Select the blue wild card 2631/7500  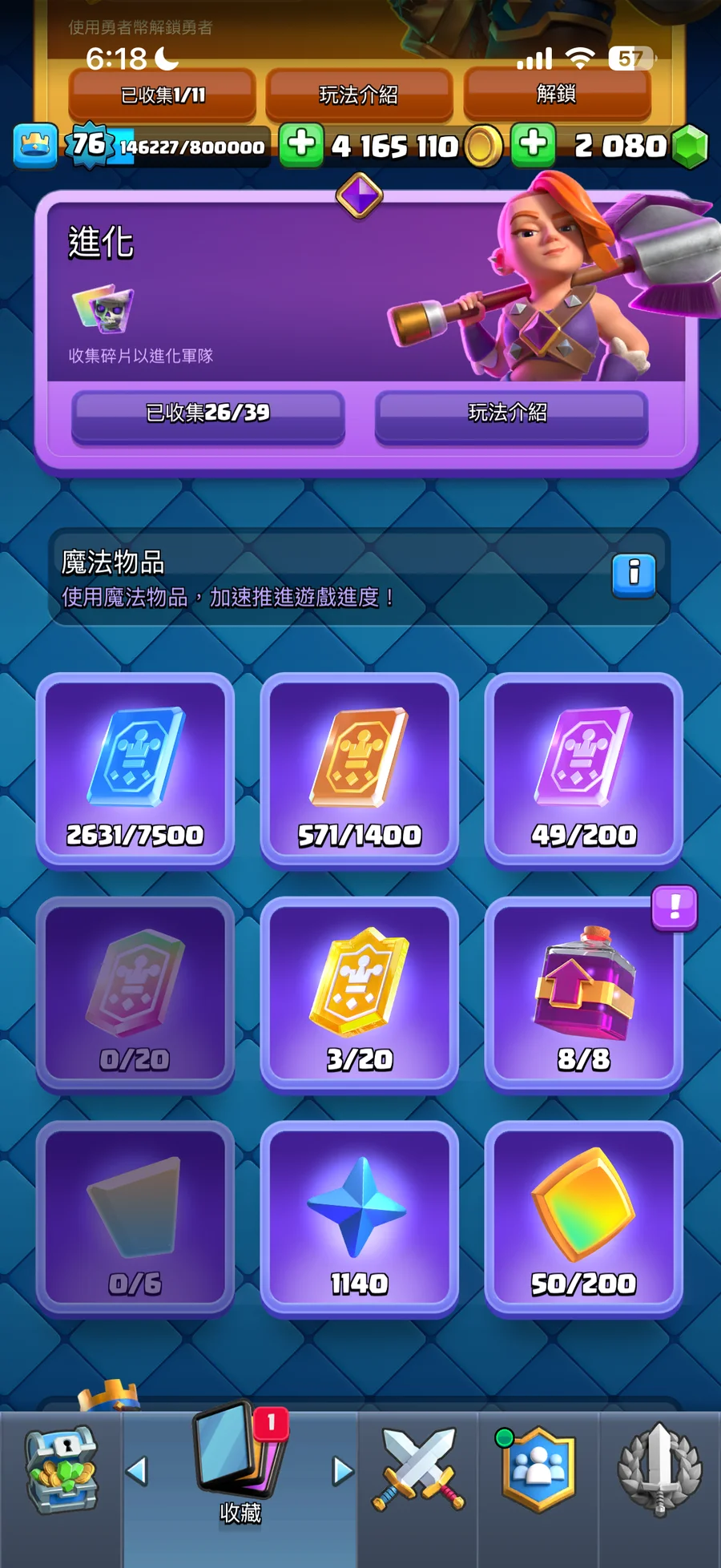click(x=135, y=771)
